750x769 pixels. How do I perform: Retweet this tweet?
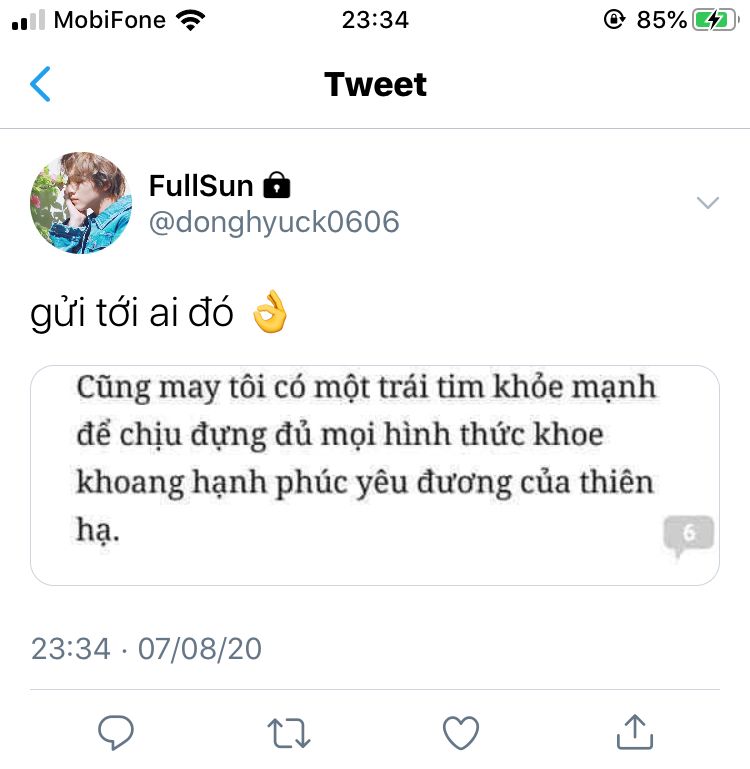289,733
